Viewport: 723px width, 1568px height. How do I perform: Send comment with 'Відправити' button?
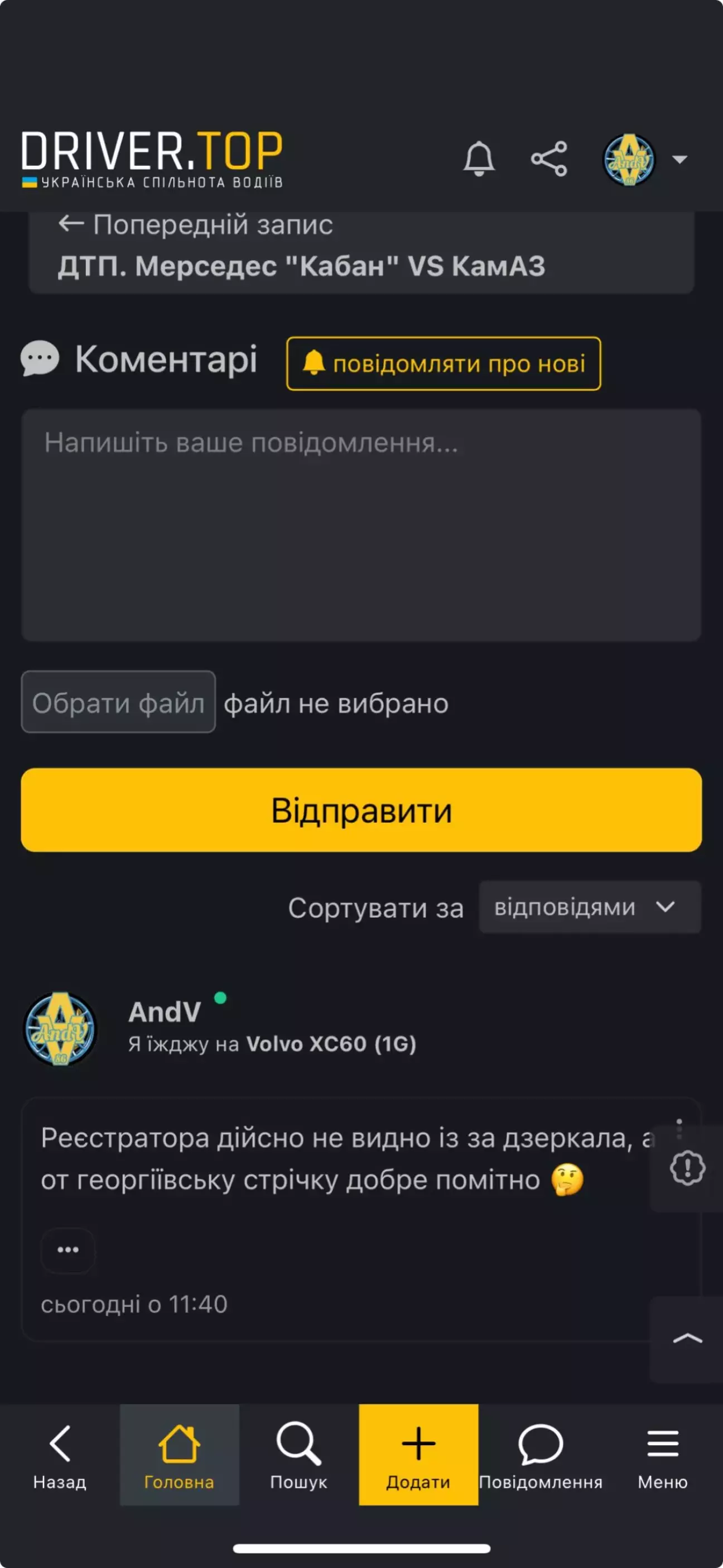pyautogui.click(x=361, y=810)
